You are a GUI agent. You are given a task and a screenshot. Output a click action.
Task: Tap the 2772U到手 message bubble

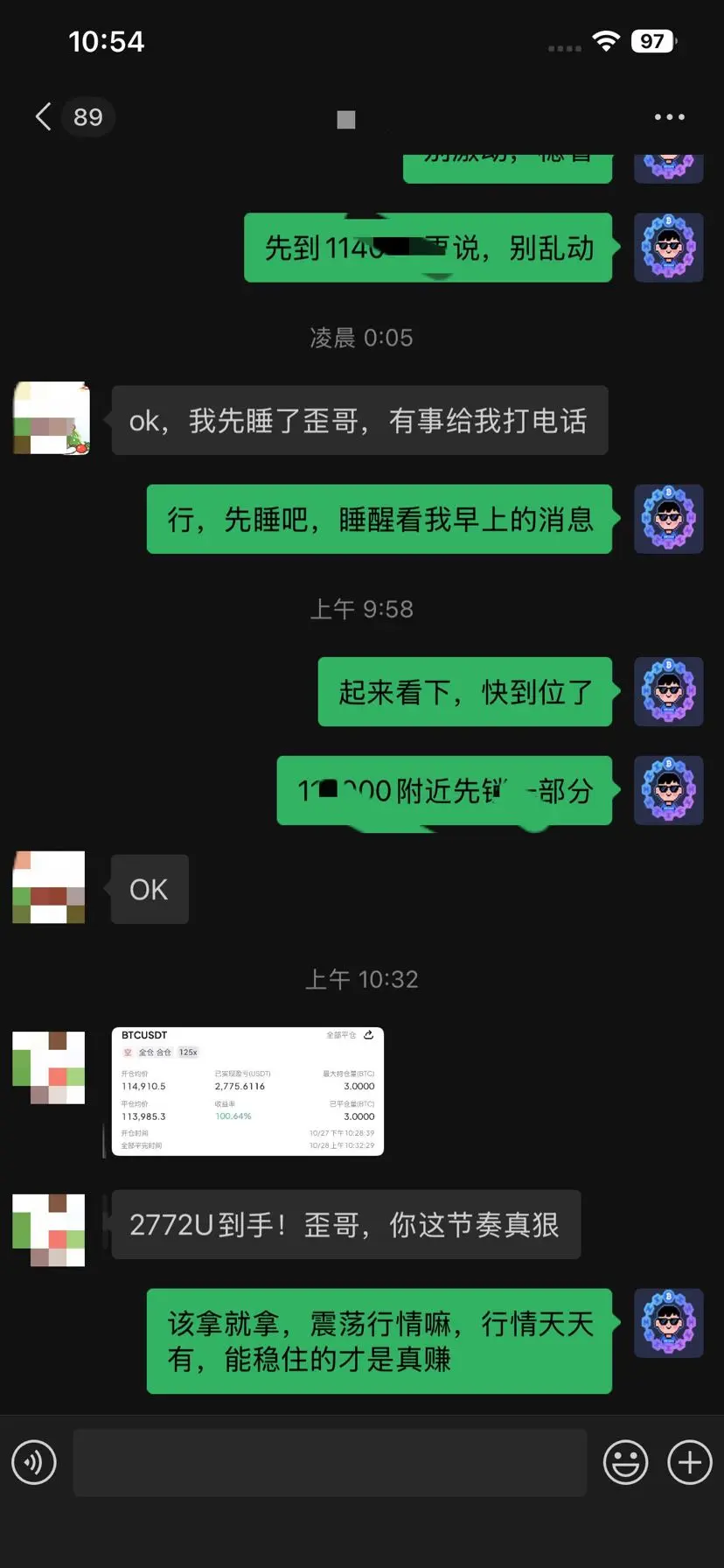[346, 1225]
